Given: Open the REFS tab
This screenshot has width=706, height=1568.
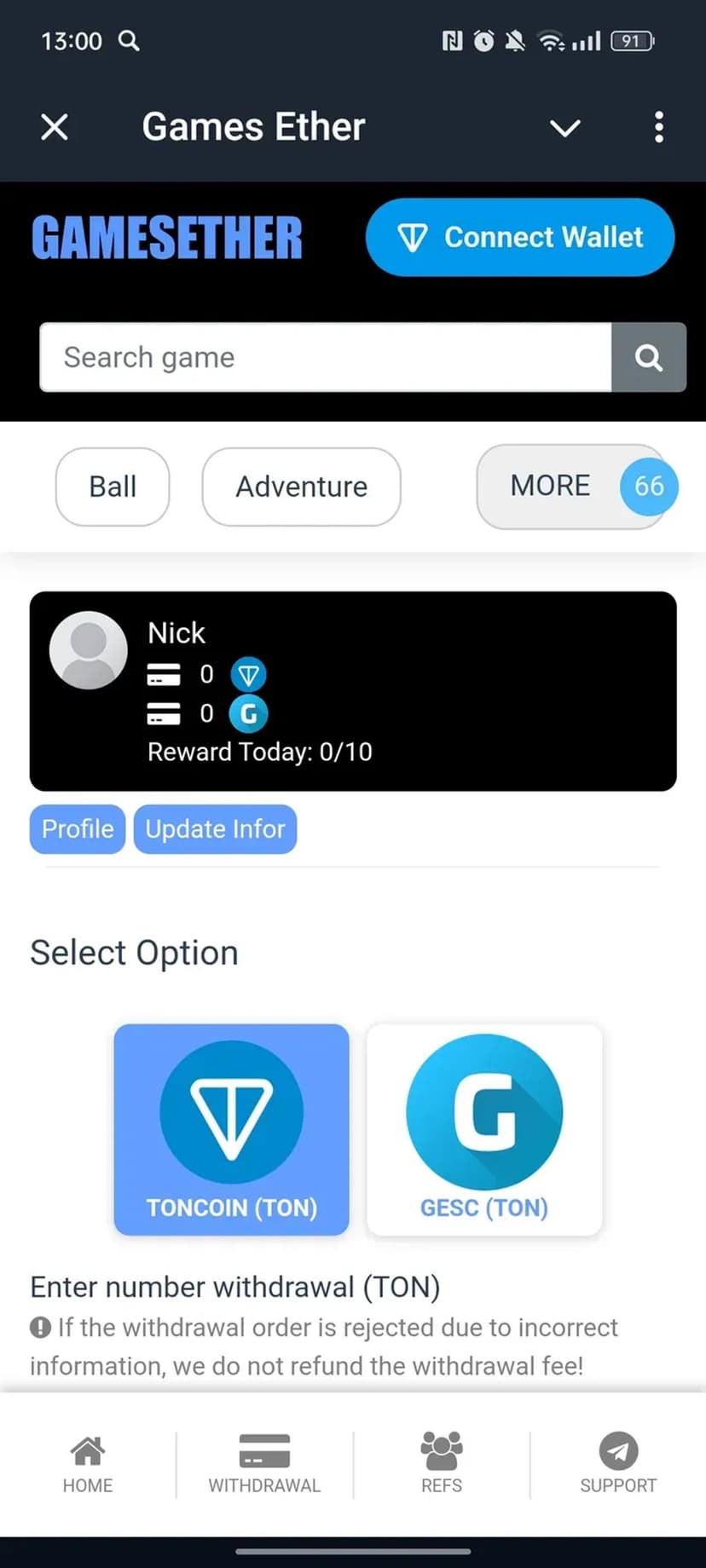Looking at the screenshot, I should click(441, 1463).
